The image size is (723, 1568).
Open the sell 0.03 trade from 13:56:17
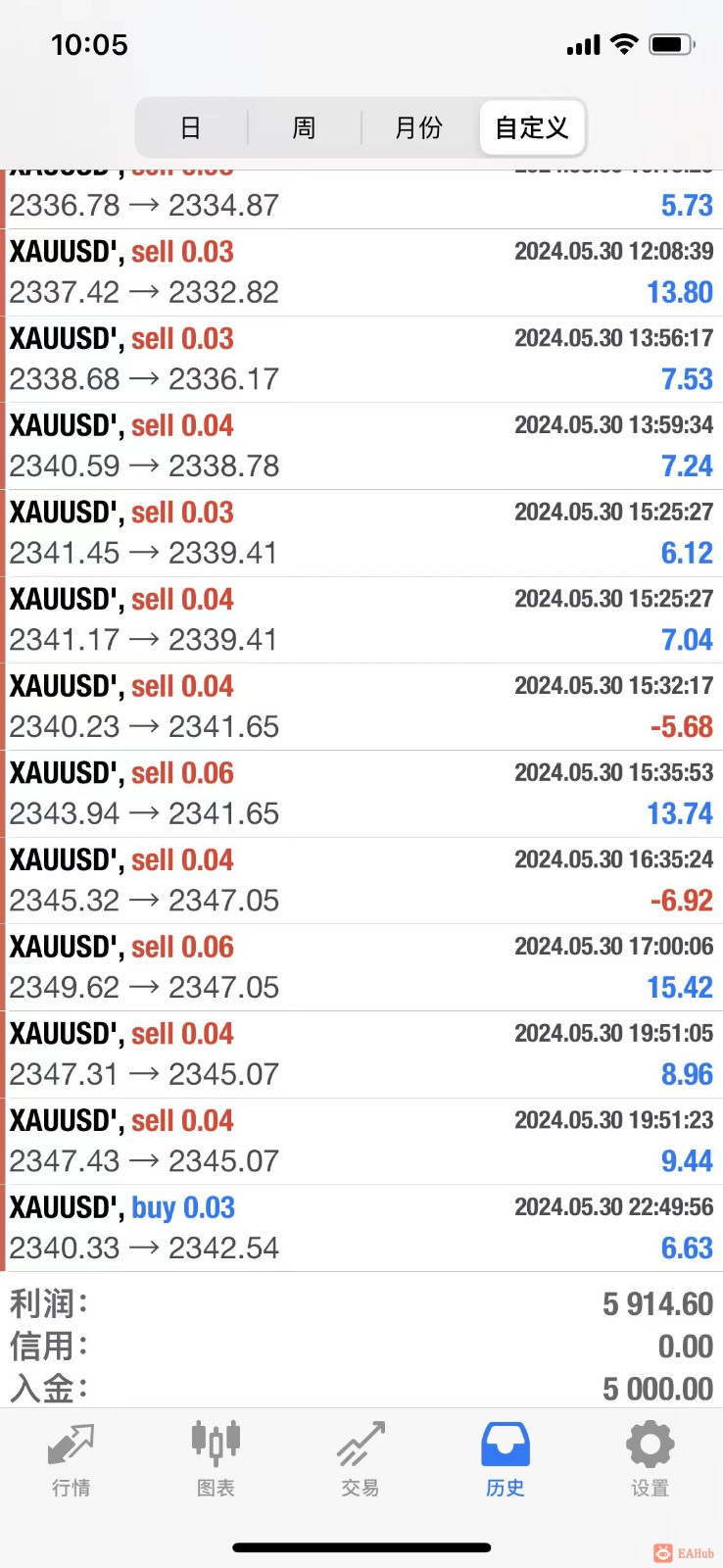click(x=361, y=359)
